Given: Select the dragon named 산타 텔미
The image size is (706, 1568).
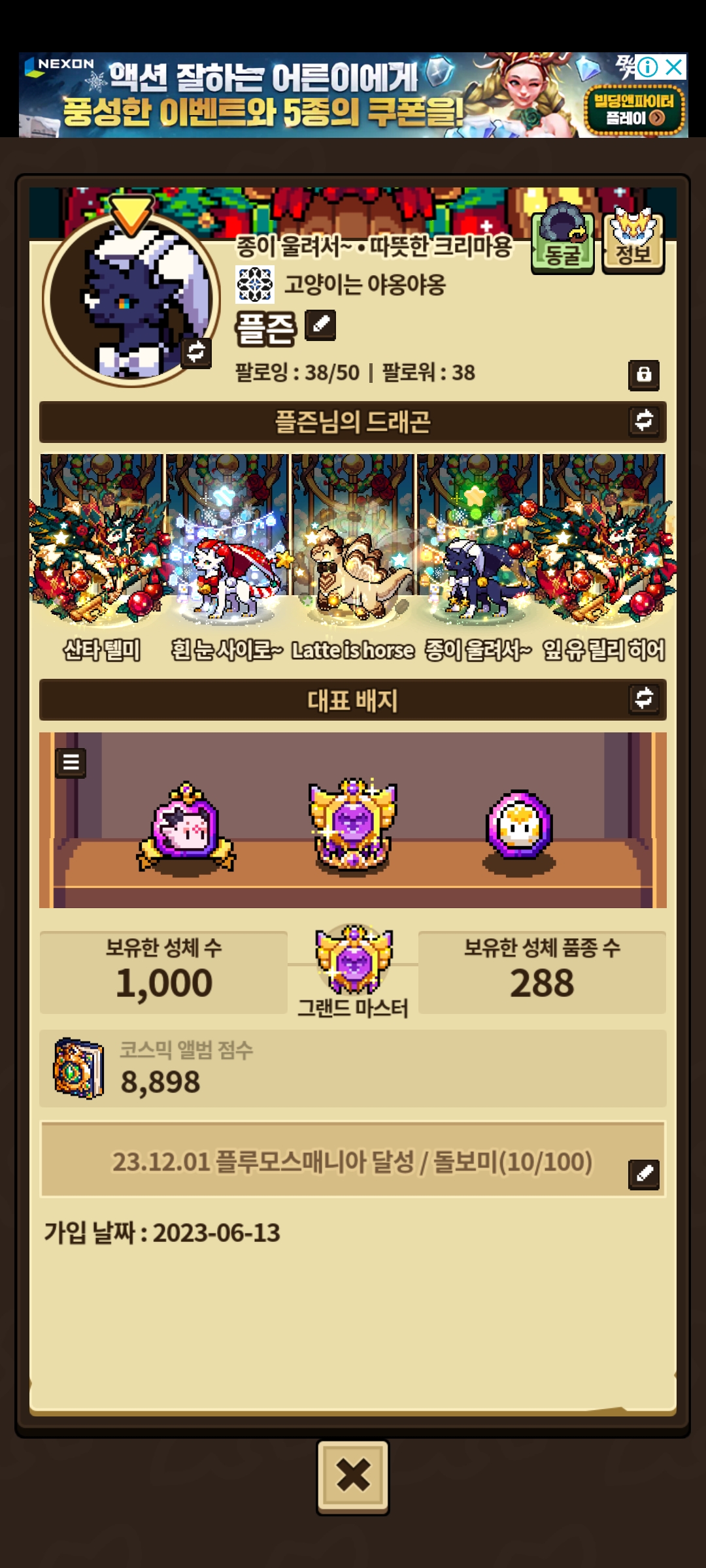Looking at the screenshot, I should click(101, 555).
